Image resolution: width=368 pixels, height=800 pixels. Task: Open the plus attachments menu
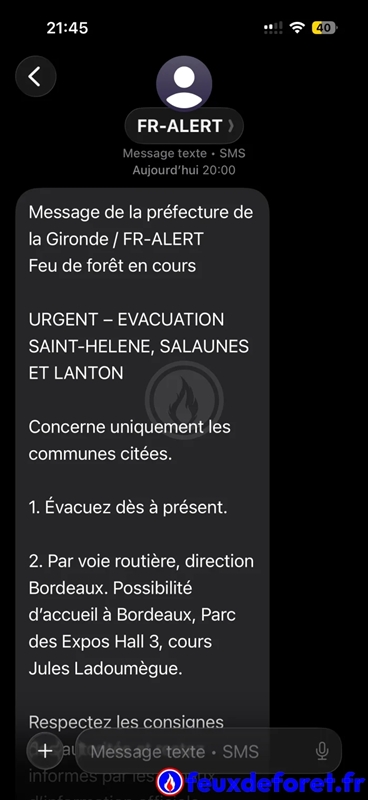[45, 751]
